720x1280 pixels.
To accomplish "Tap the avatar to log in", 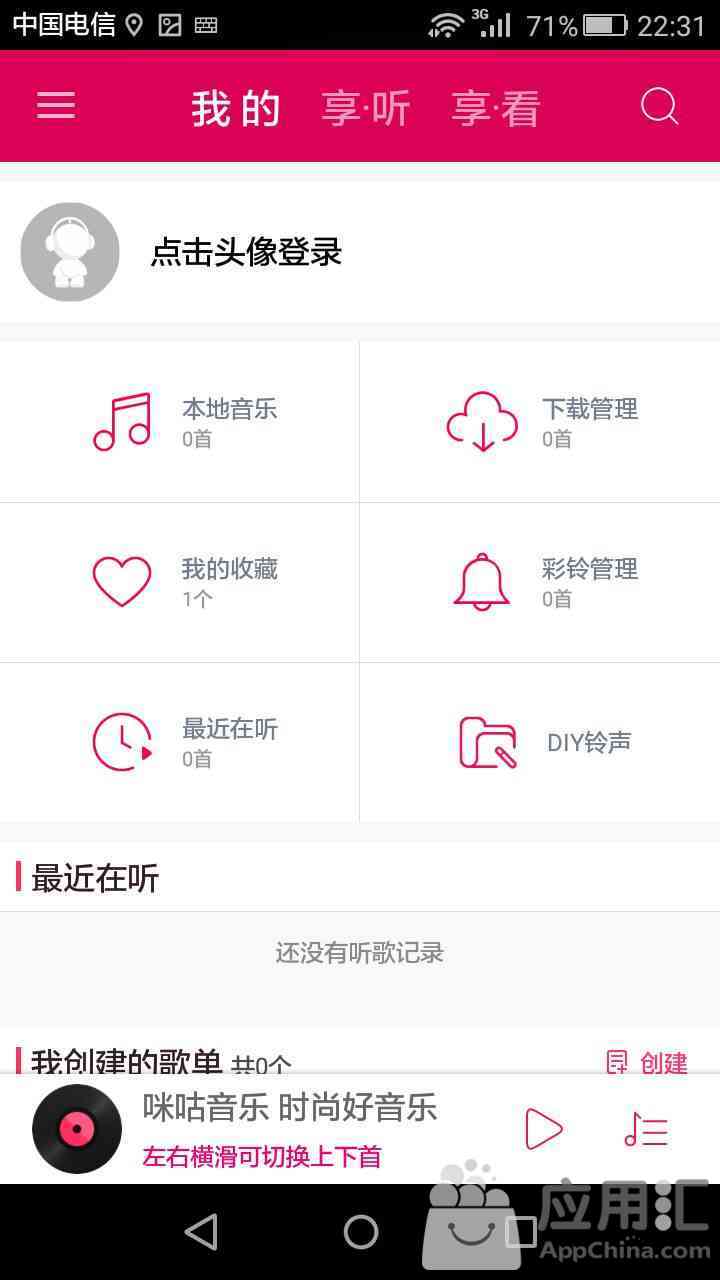I will coord(70,252).
